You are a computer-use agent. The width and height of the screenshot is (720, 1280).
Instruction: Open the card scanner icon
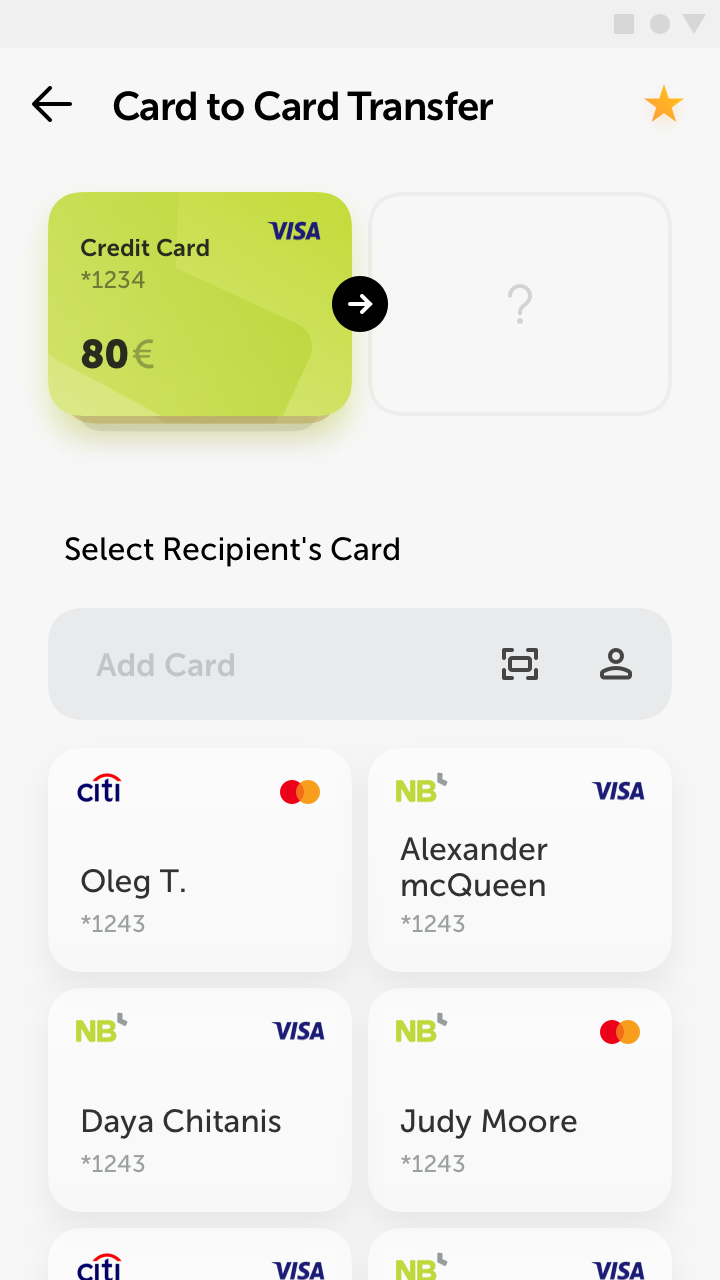coord(520,664)
